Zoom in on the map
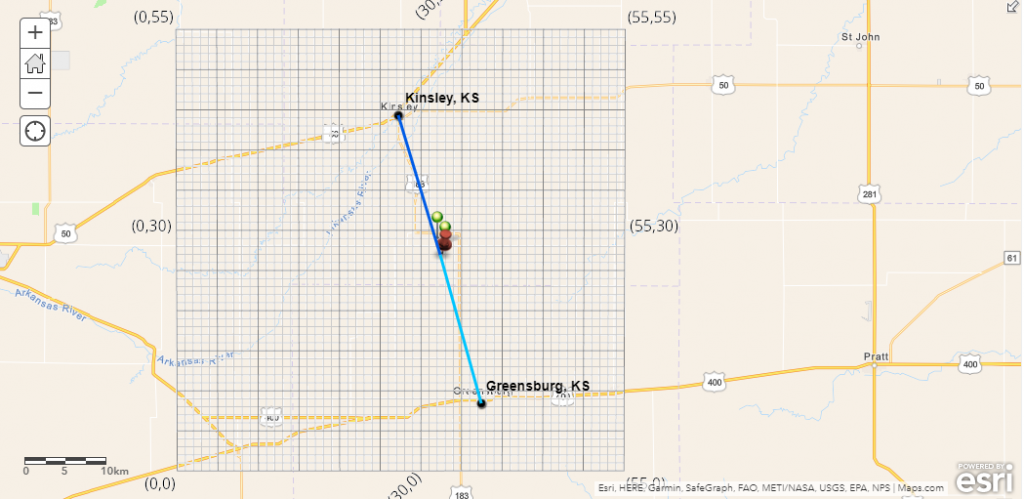The width and height of the screenshot is (1024, 499). pos(35,32)
